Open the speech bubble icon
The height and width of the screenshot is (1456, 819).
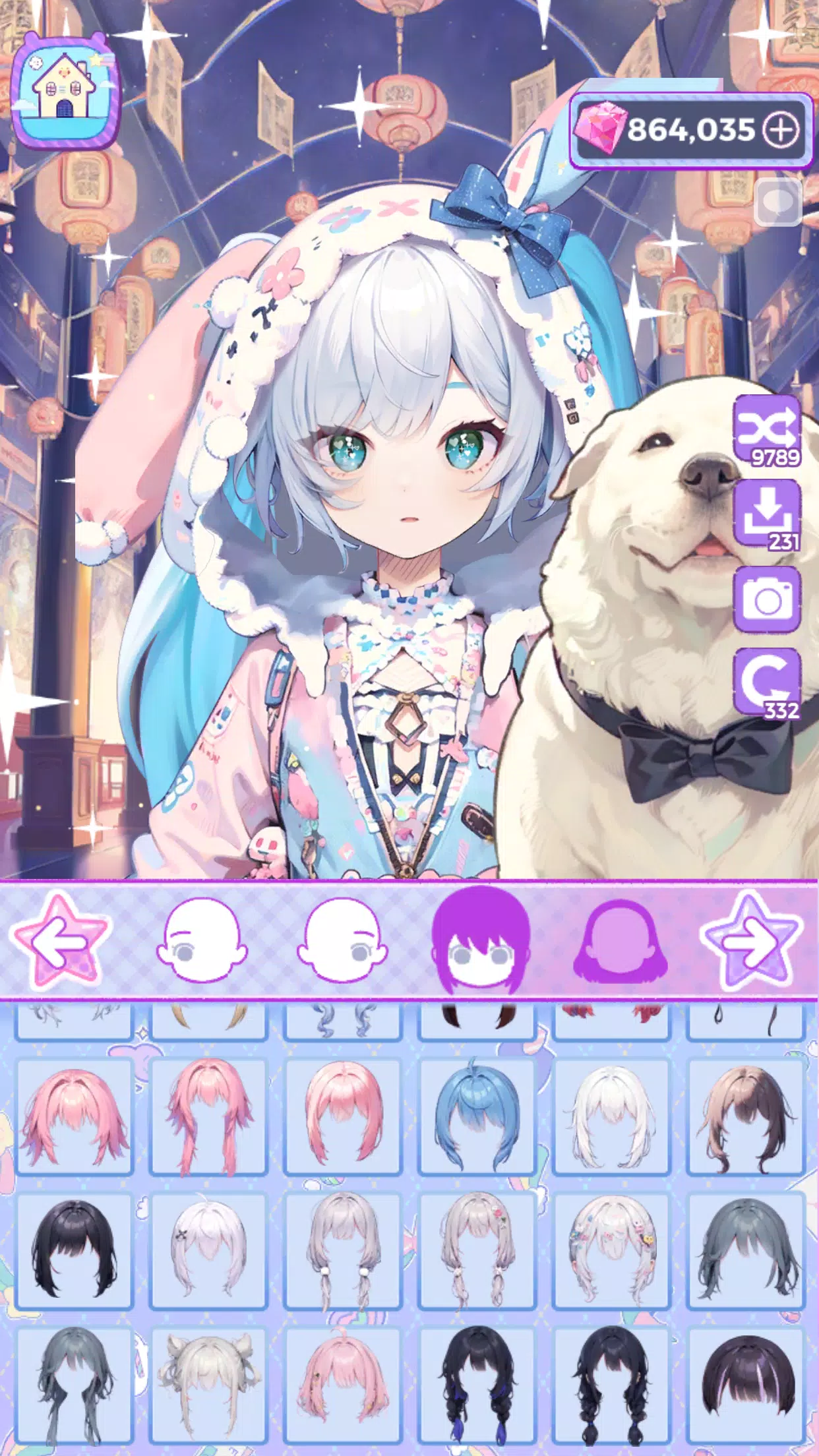[778, 202]
